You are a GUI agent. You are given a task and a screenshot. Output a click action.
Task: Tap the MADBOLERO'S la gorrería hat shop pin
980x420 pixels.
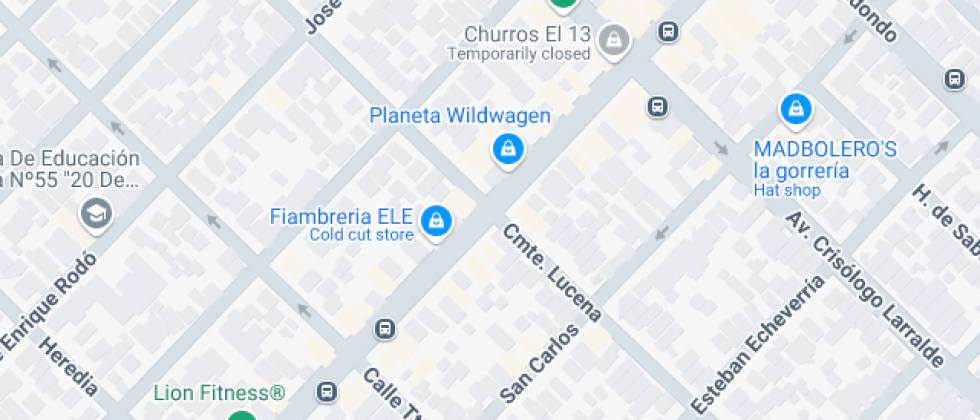click(795, 112)
